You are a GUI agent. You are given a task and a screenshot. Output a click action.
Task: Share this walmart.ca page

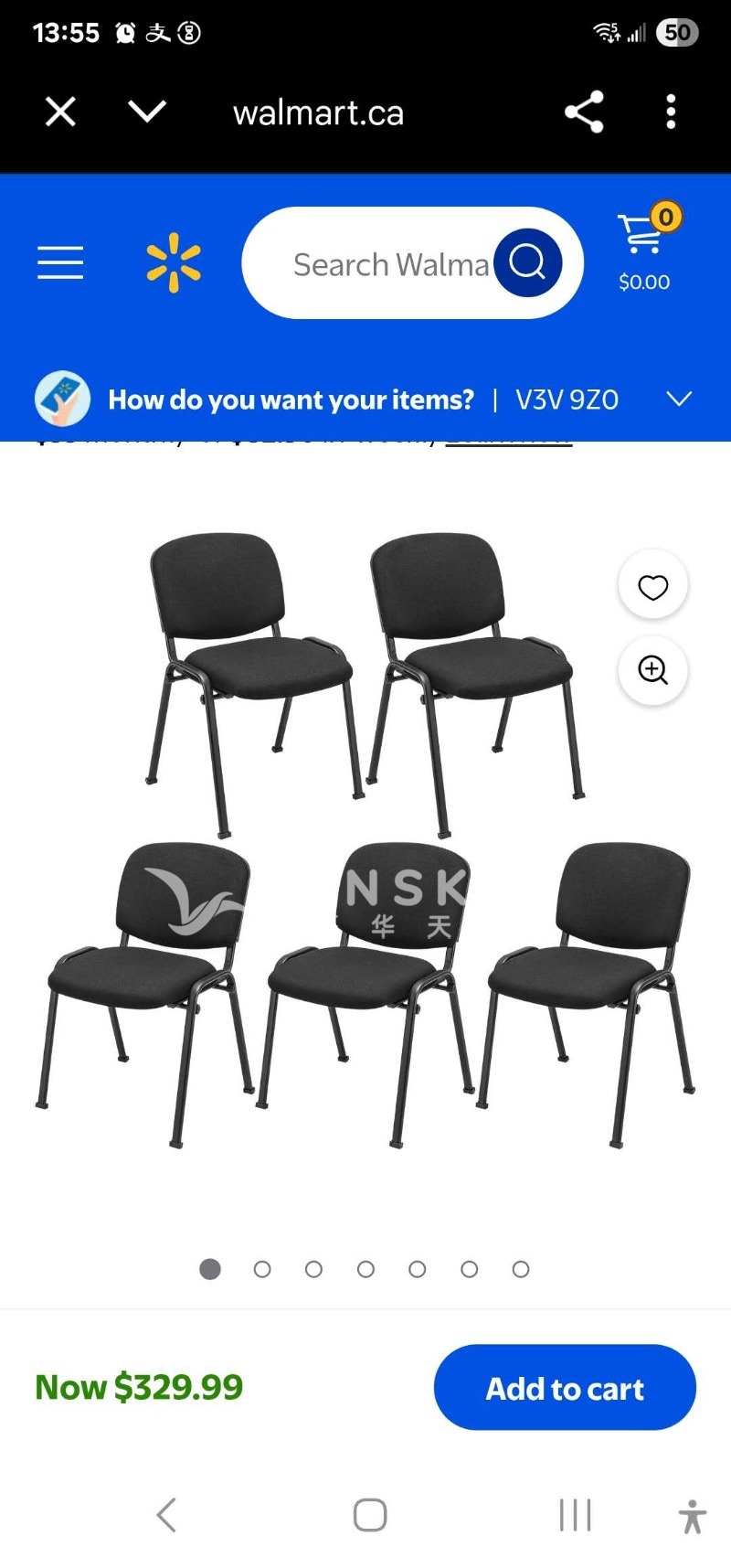(x=584, y=112)
